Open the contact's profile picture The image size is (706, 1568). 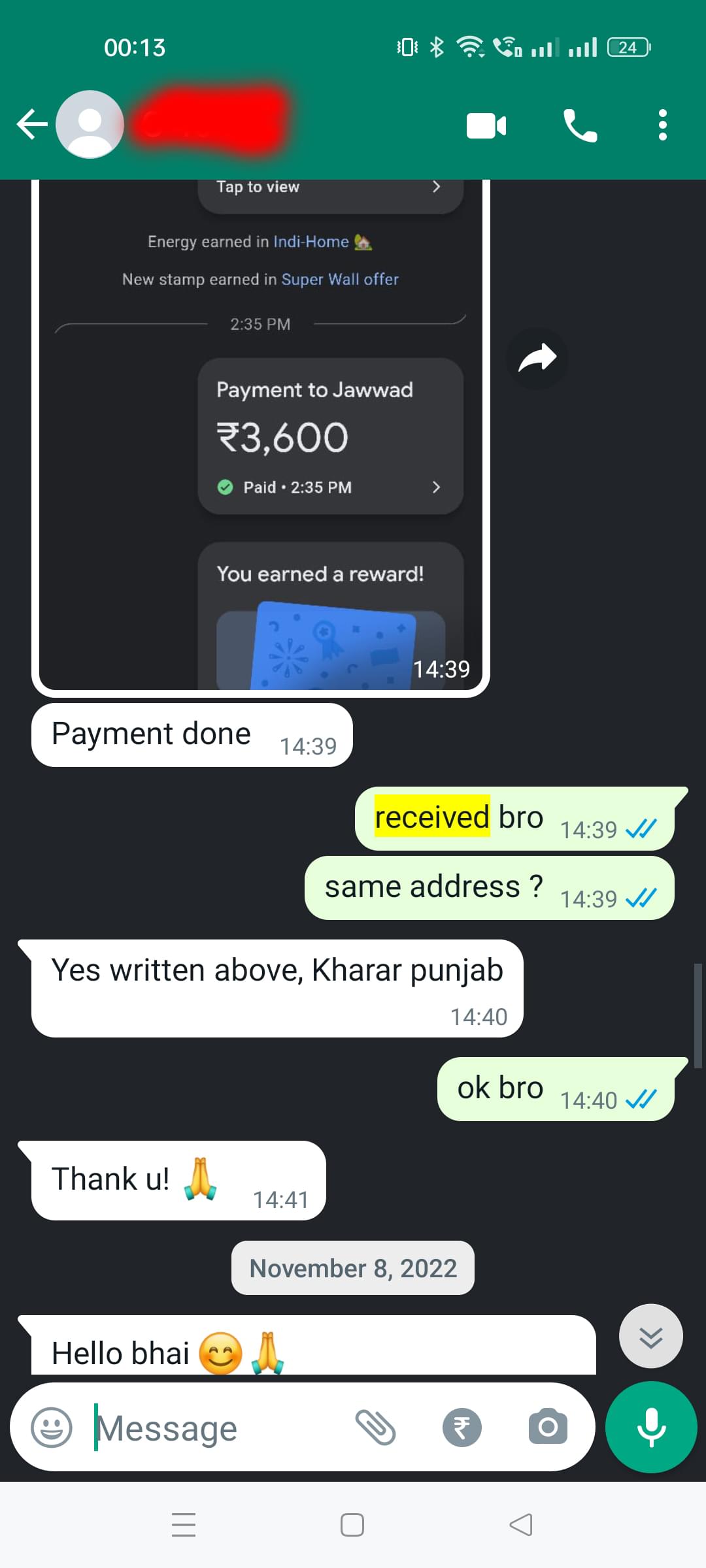90,124
